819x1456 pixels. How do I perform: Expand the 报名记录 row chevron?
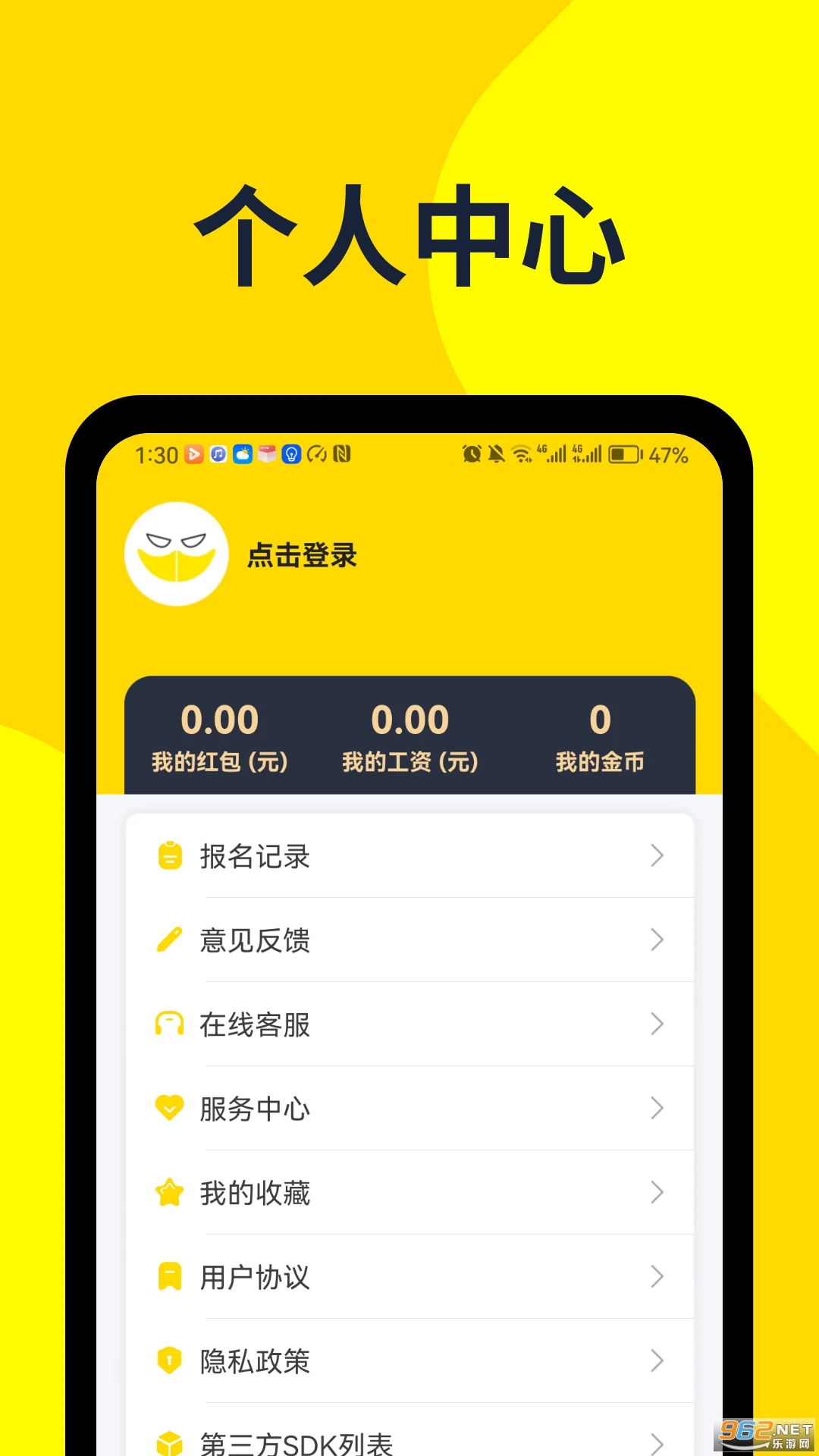click(657, 855)
